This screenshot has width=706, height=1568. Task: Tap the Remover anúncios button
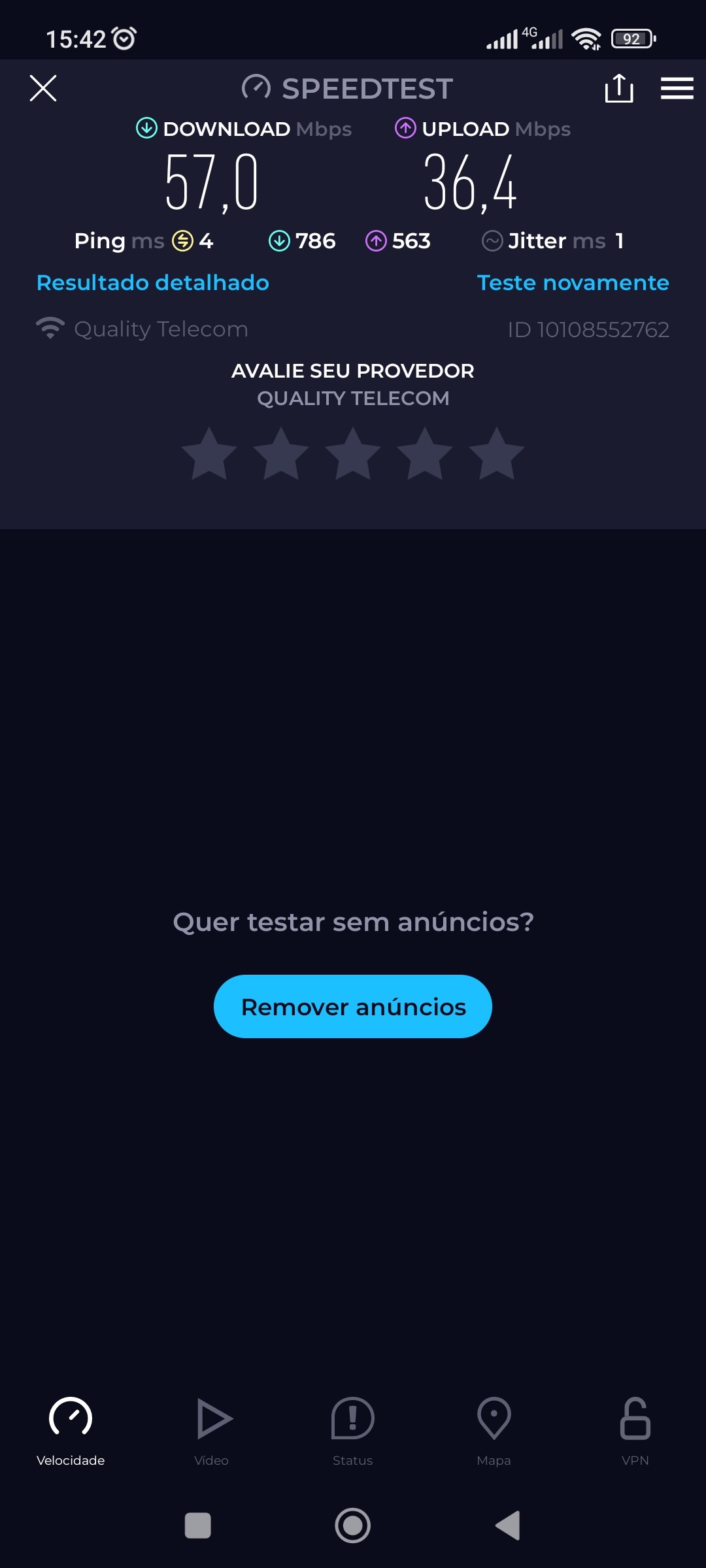[353, 1006]
